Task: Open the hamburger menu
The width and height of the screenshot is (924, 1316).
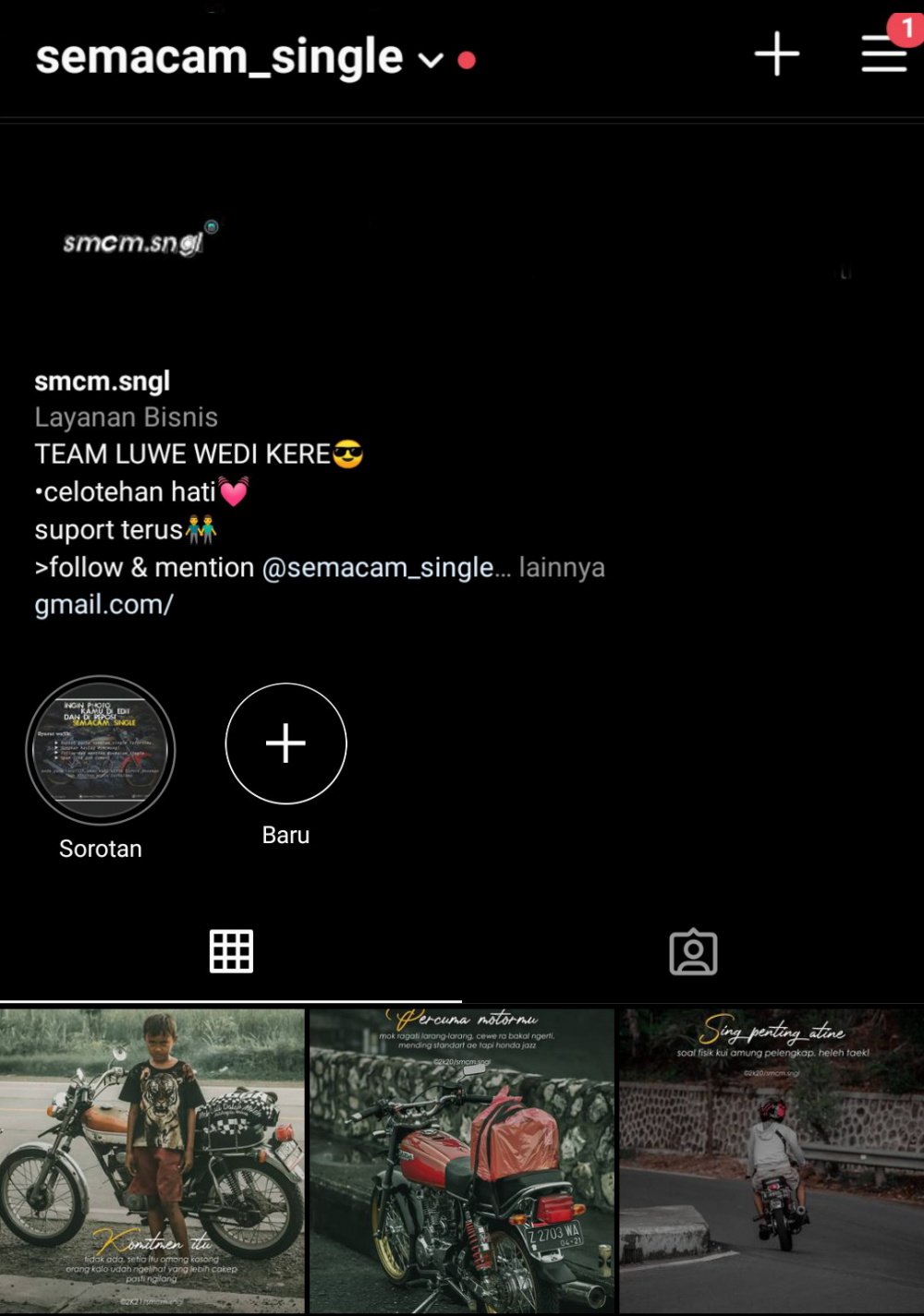Action: tap(883, 54)
